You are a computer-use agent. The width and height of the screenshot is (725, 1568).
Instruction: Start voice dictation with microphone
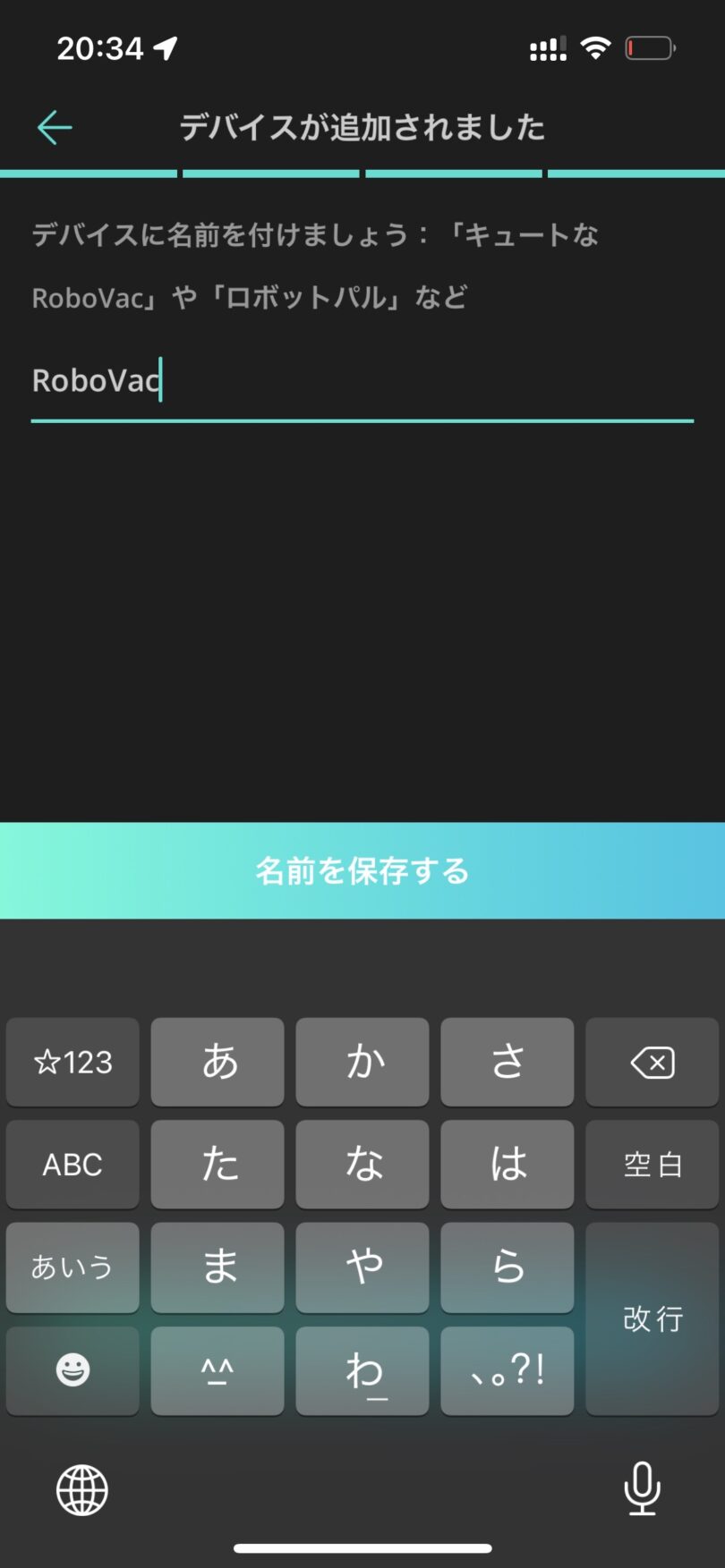click(x=642, y=1488)
